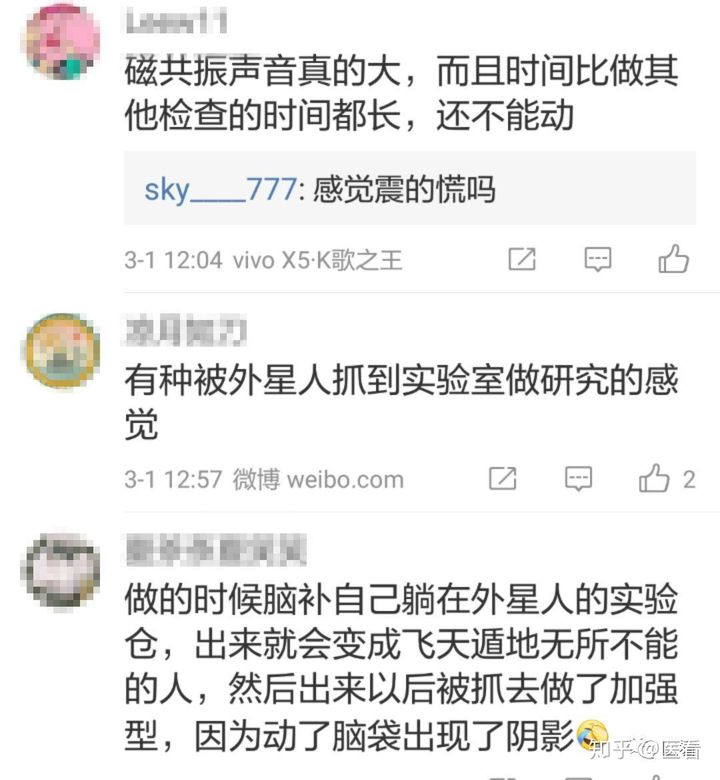
Task: Repost the 3-1 12:57 weibo.com comment
Action: [x=503, y=479]
